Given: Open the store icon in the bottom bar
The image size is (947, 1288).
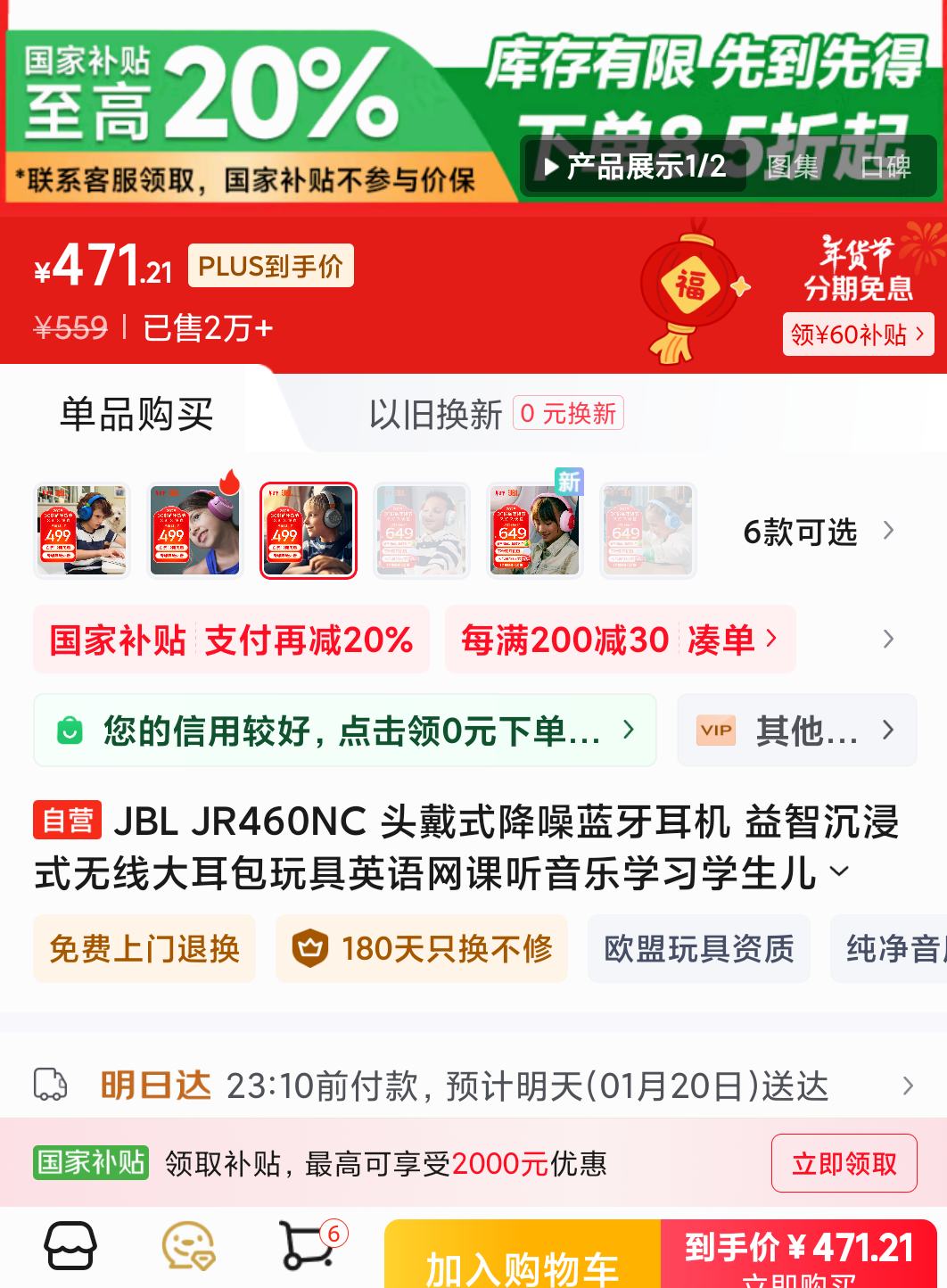Looking at the screenshot, I should pos(70,1246).
